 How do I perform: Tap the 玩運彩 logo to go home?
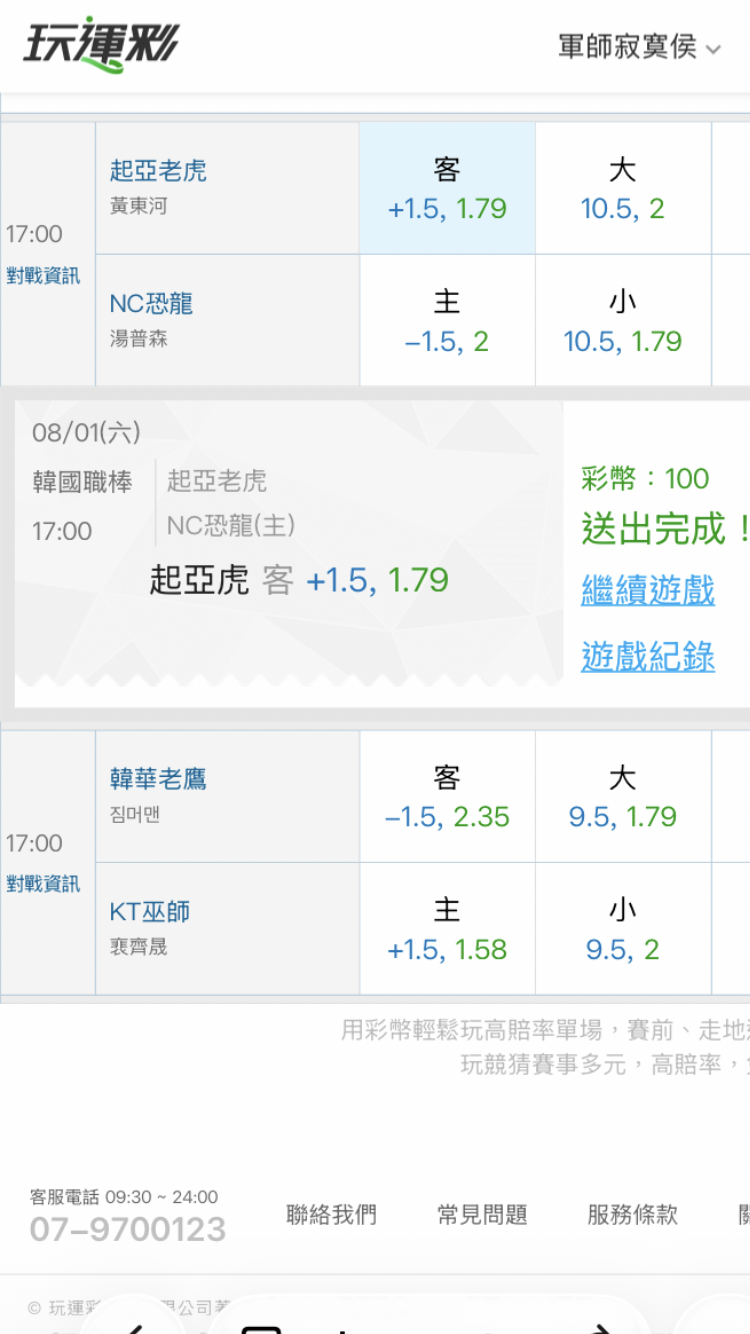pyautogui.click(x=101, y=45)
